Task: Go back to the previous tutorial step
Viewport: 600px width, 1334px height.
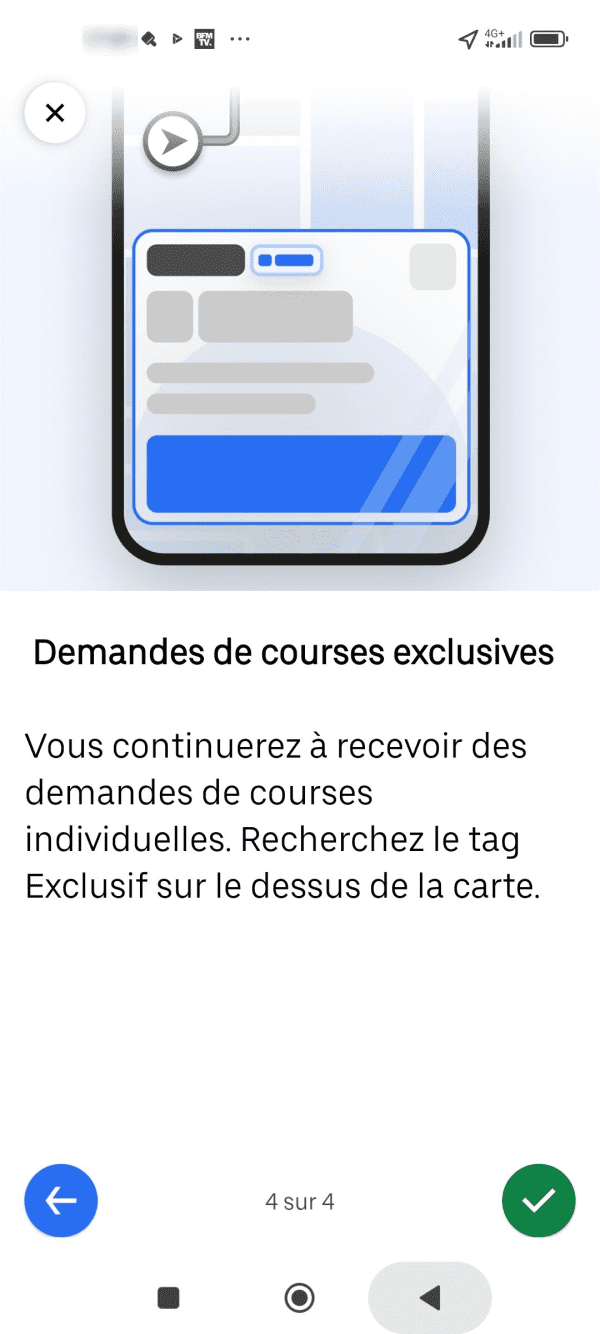Action: click(61, 1201)
